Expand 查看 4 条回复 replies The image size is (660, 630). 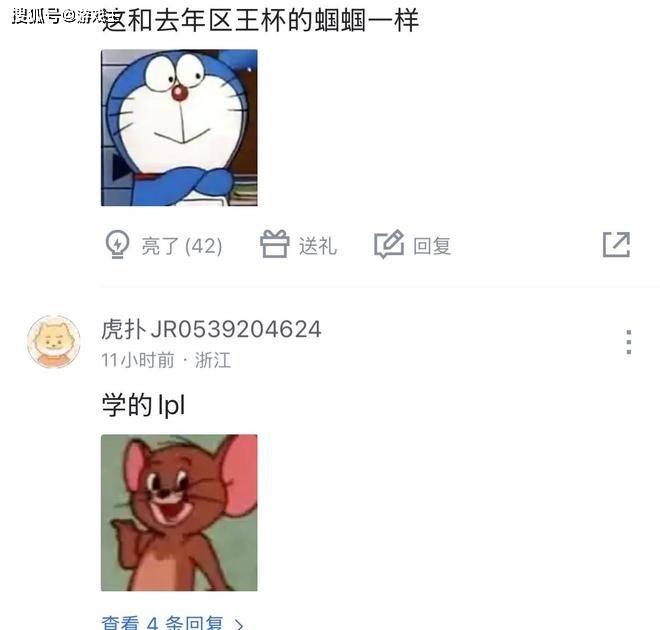click(172, 622)
